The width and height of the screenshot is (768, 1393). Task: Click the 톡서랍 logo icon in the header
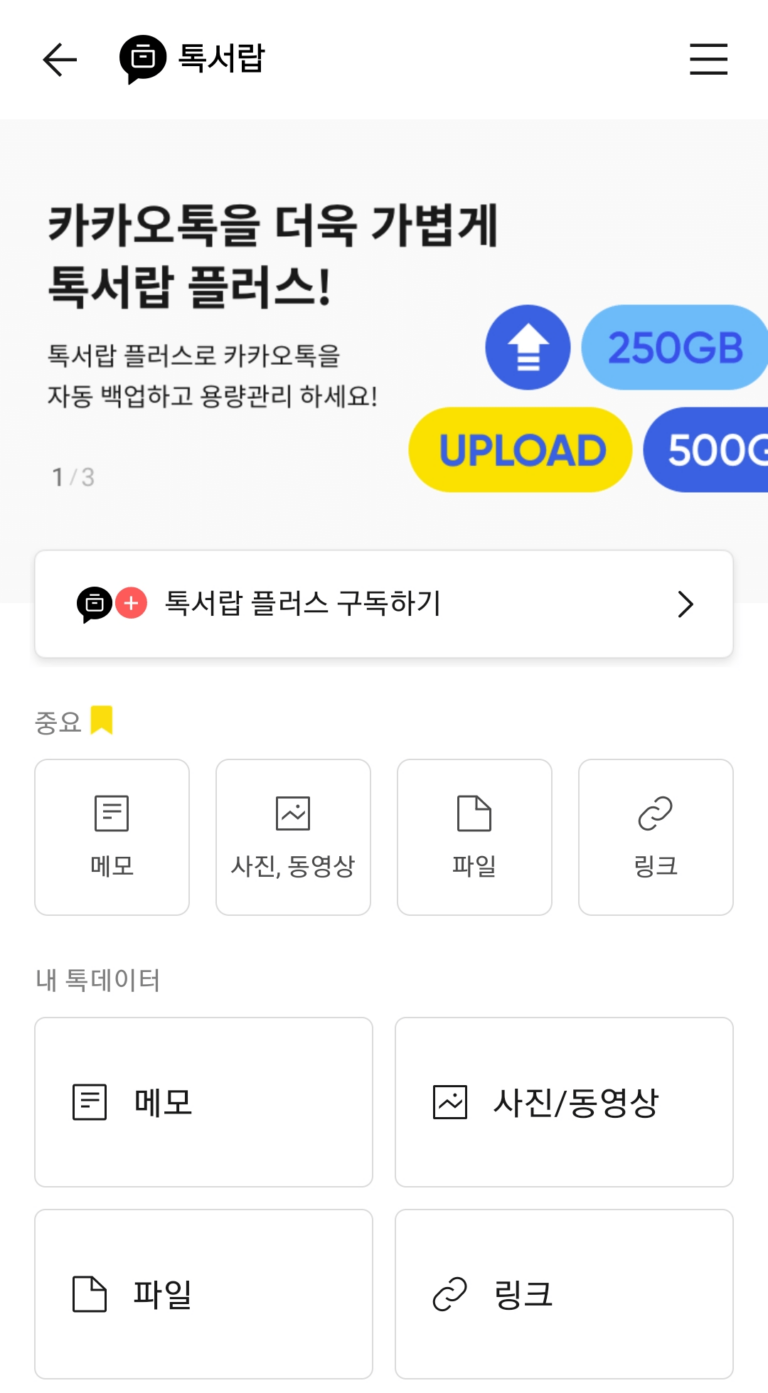coord(141,59)
